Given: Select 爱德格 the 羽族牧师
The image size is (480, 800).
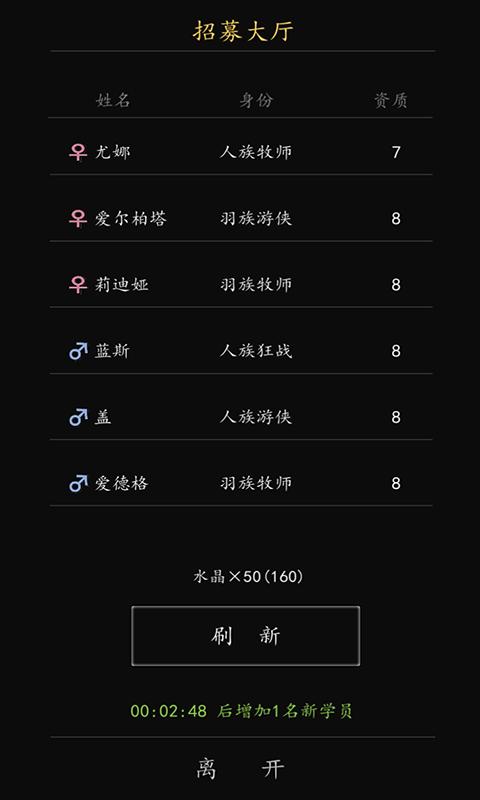Looking at the screenshot, I should [x=241, y=483].
